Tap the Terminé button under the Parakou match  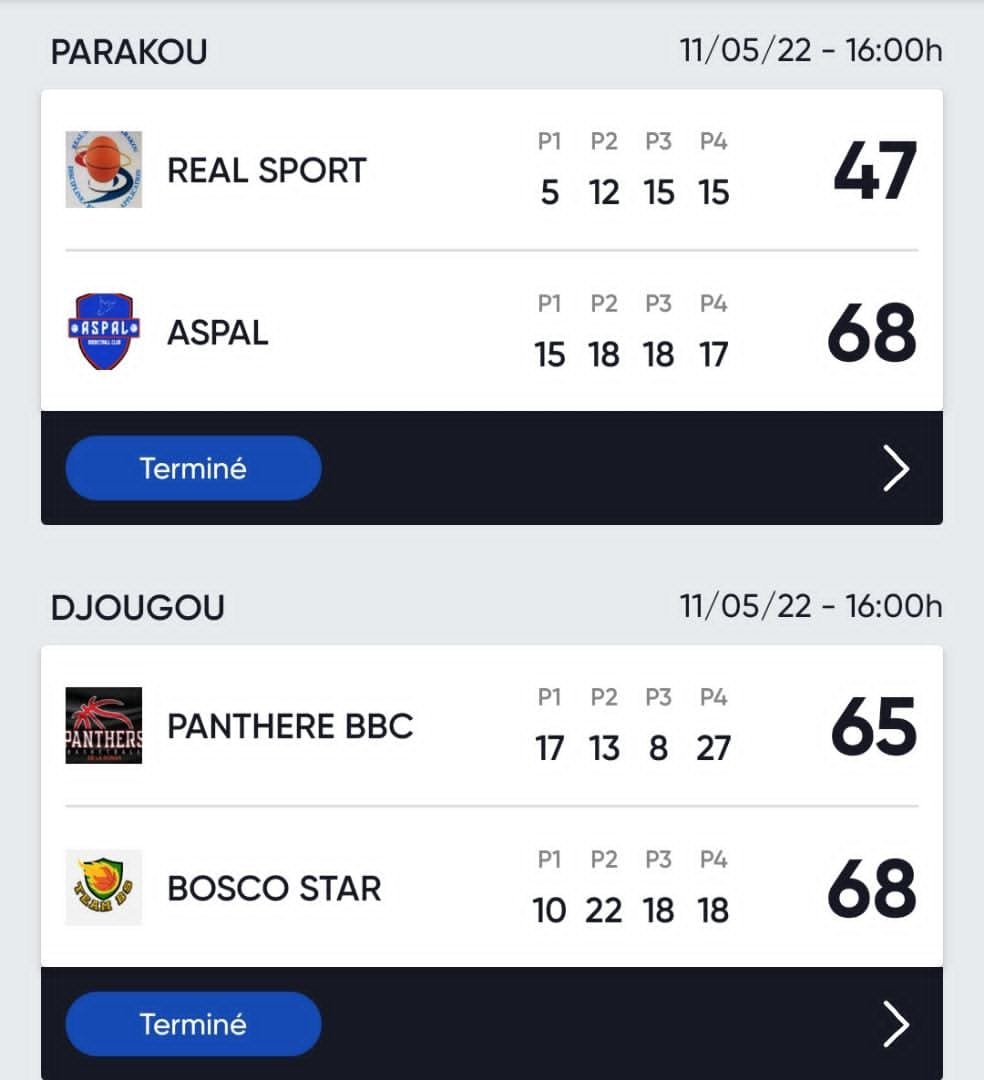click(193, 468)
